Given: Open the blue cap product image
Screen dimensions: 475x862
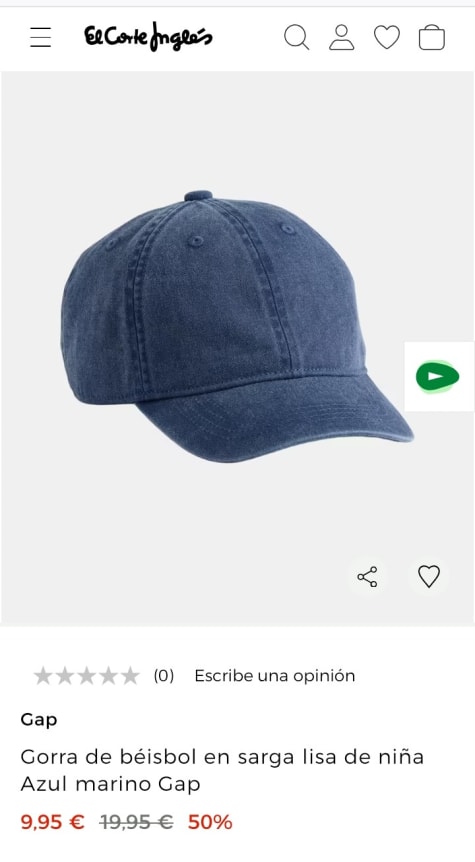Looking at the screenshot, I should 237,326.
